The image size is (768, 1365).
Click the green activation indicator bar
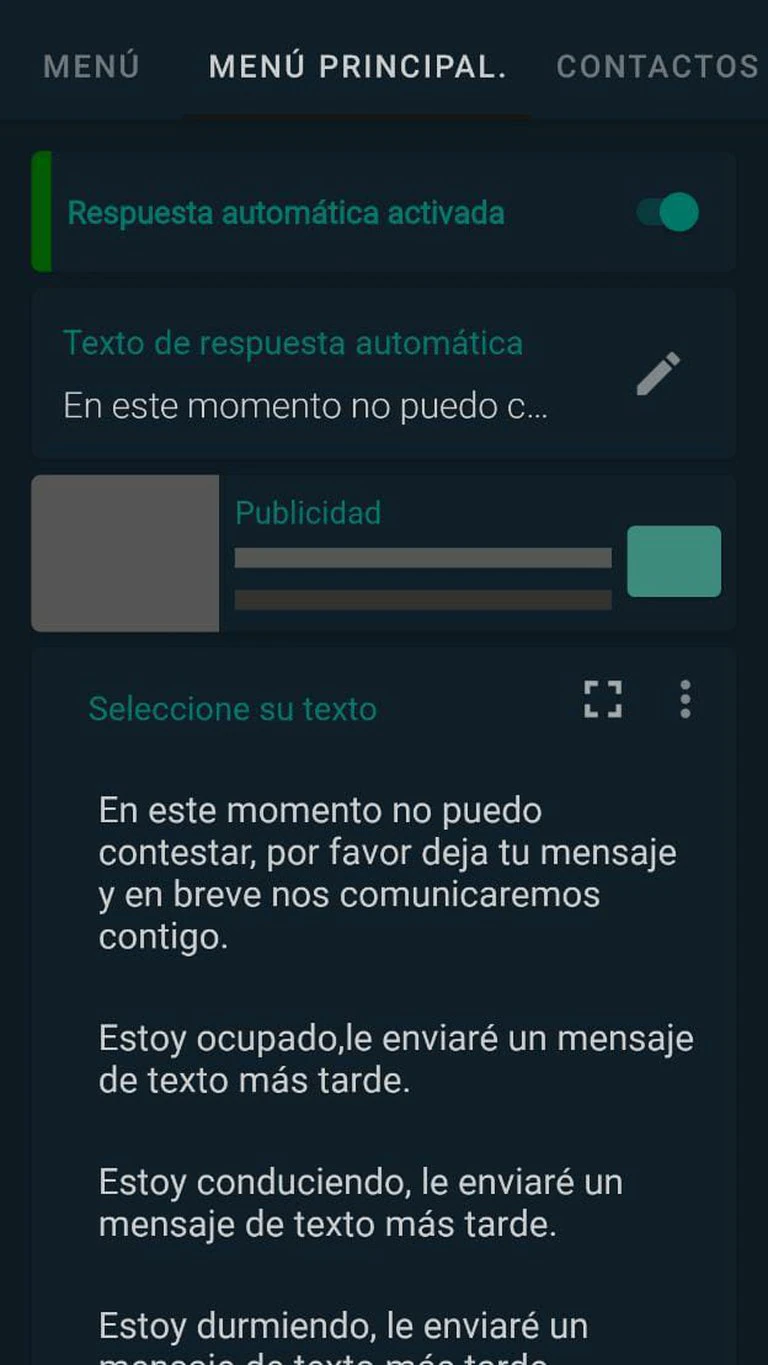click(x=40, y=212)
